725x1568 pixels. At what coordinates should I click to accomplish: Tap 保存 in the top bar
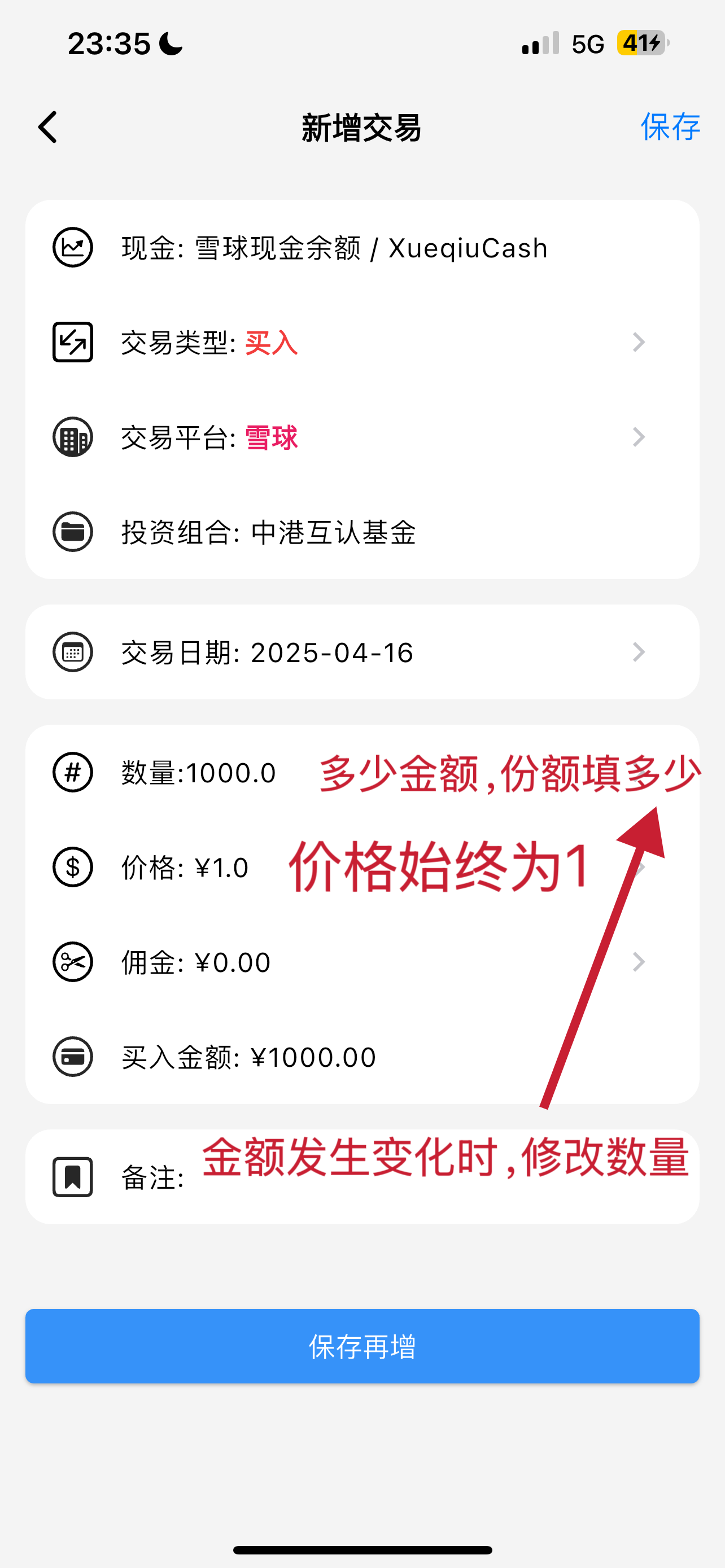(670, 127)
